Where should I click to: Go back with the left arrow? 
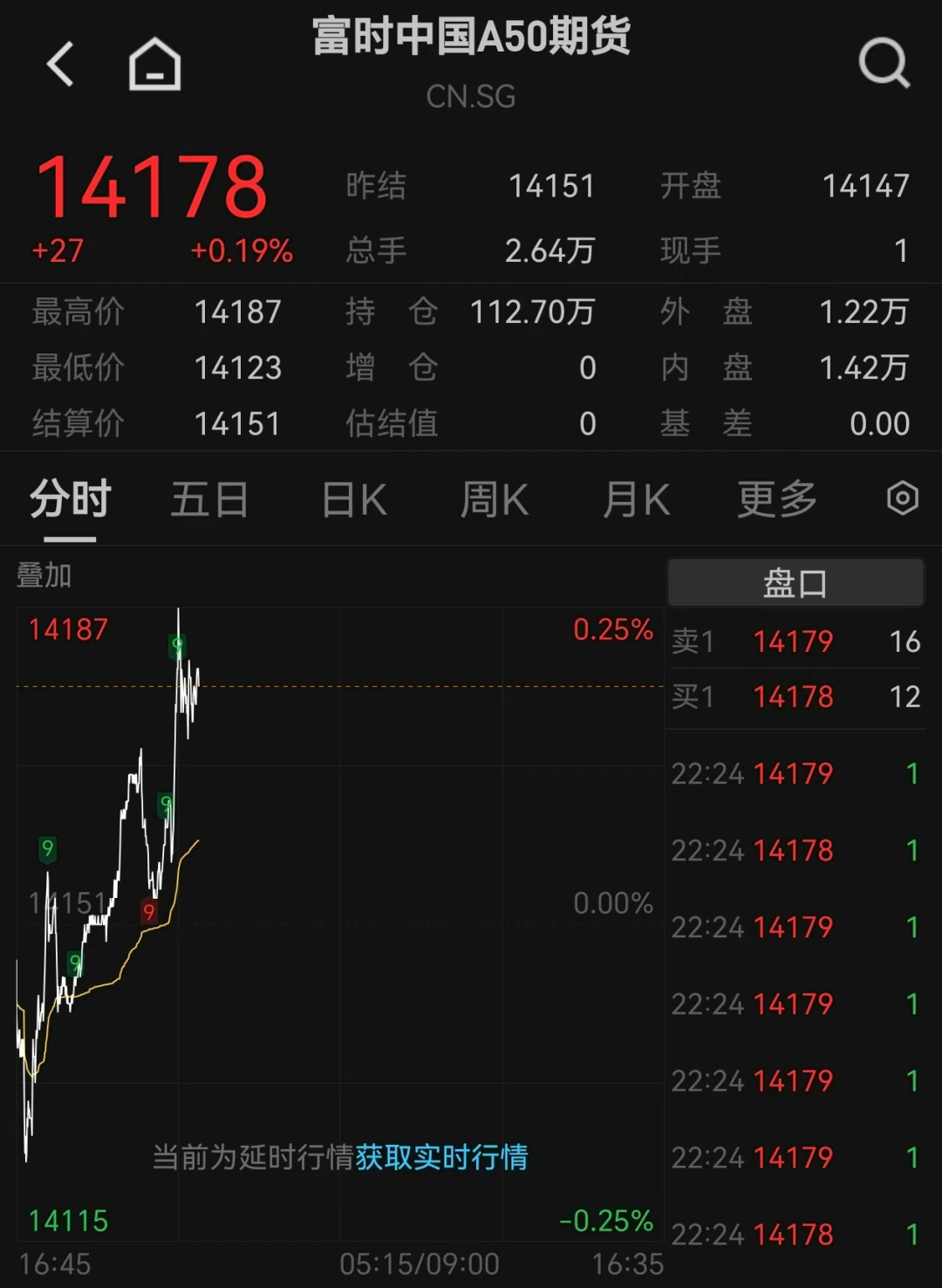coord(60,64)
